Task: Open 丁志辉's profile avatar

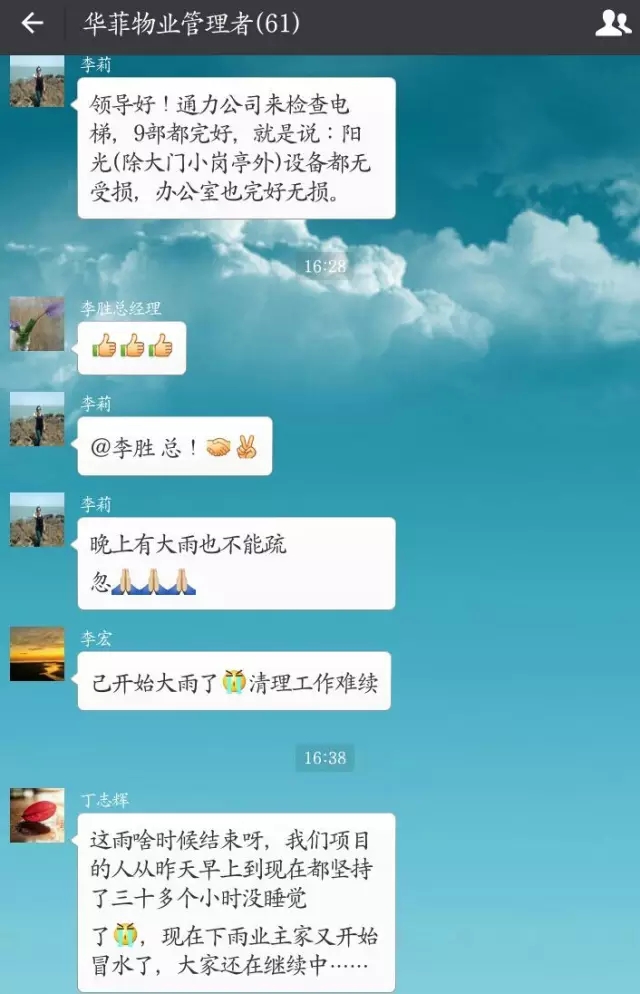Action: pyautogui.click(x=37, y=815)
